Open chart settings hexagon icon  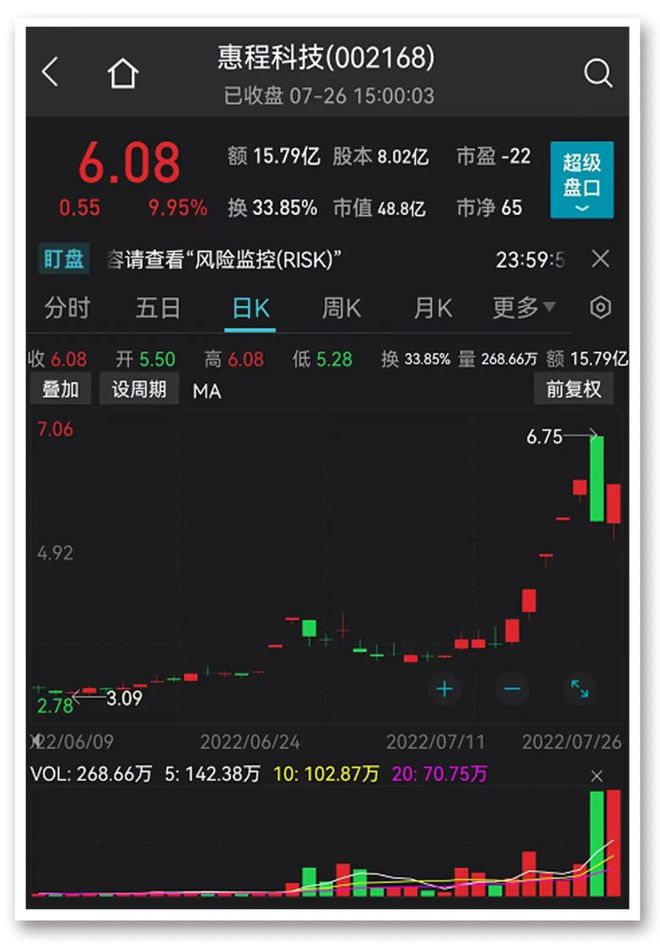tap(600, 308)
